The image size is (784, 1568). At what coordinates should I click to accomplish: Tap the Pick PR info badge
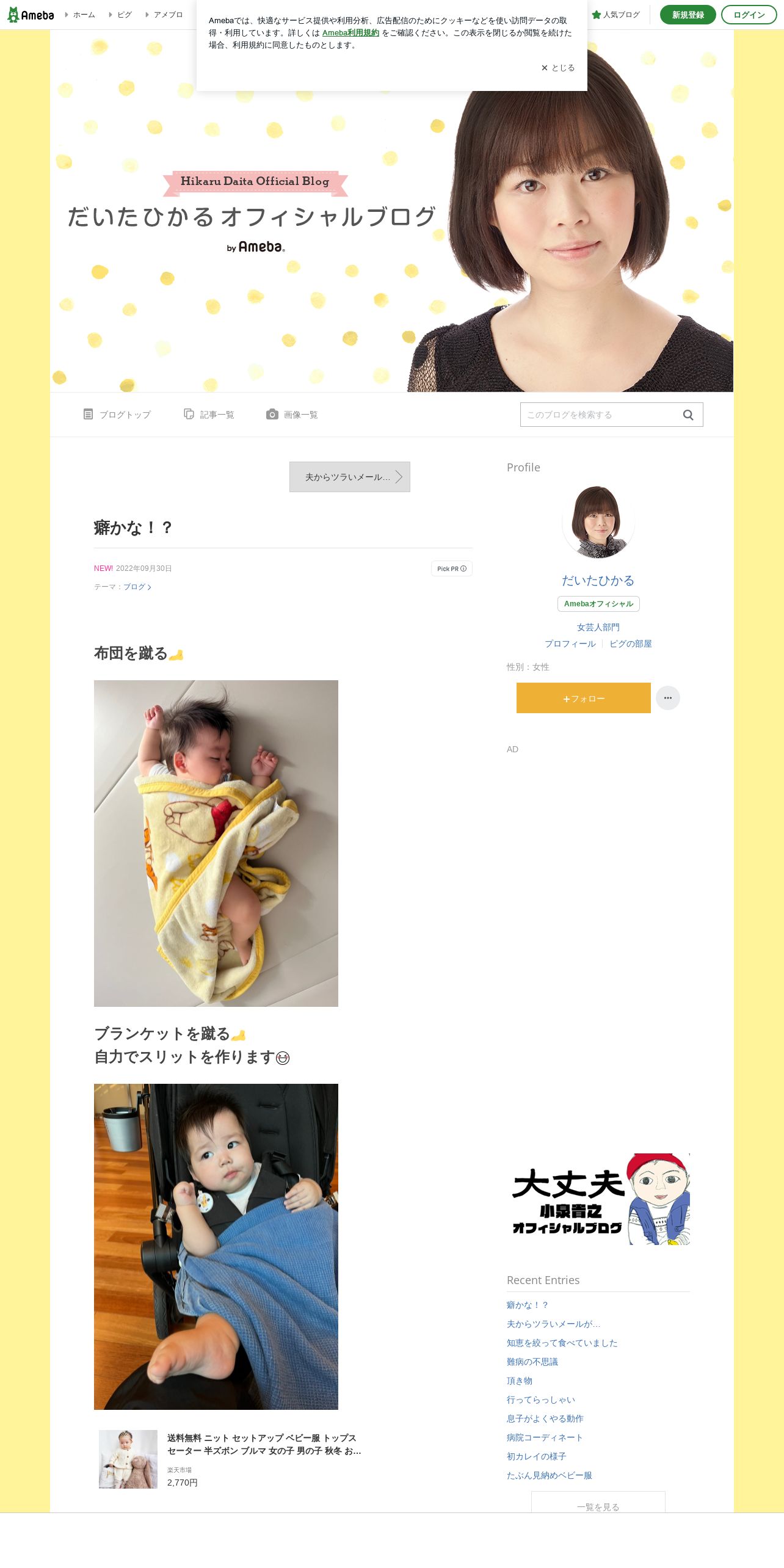pos(452,568)
